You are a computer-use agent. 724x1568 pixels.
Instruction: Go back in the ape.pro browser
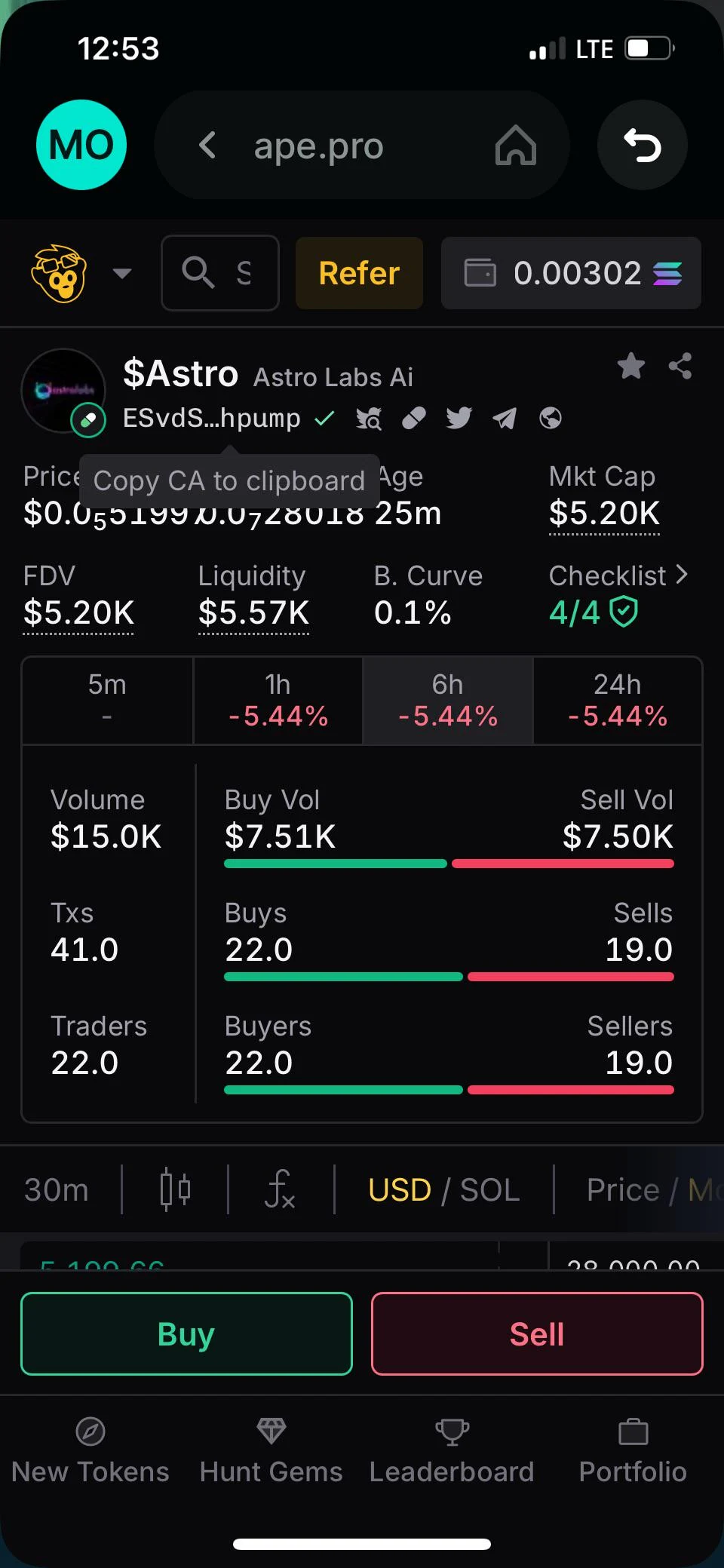(x=207, y=145)
